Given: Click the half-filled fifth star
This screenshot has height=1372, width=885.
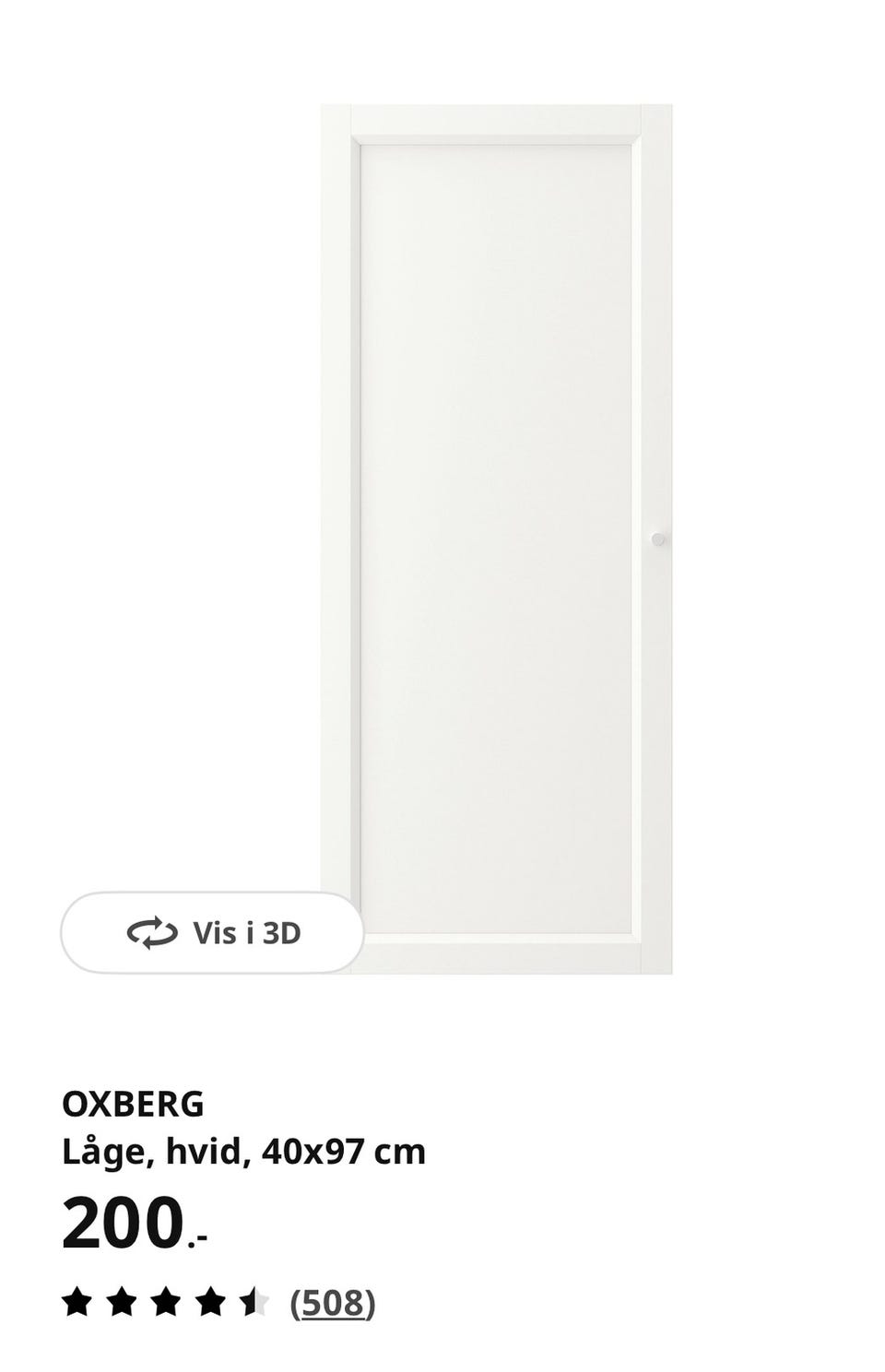Looking at the screenshot, I should (x=254, y=1303).
